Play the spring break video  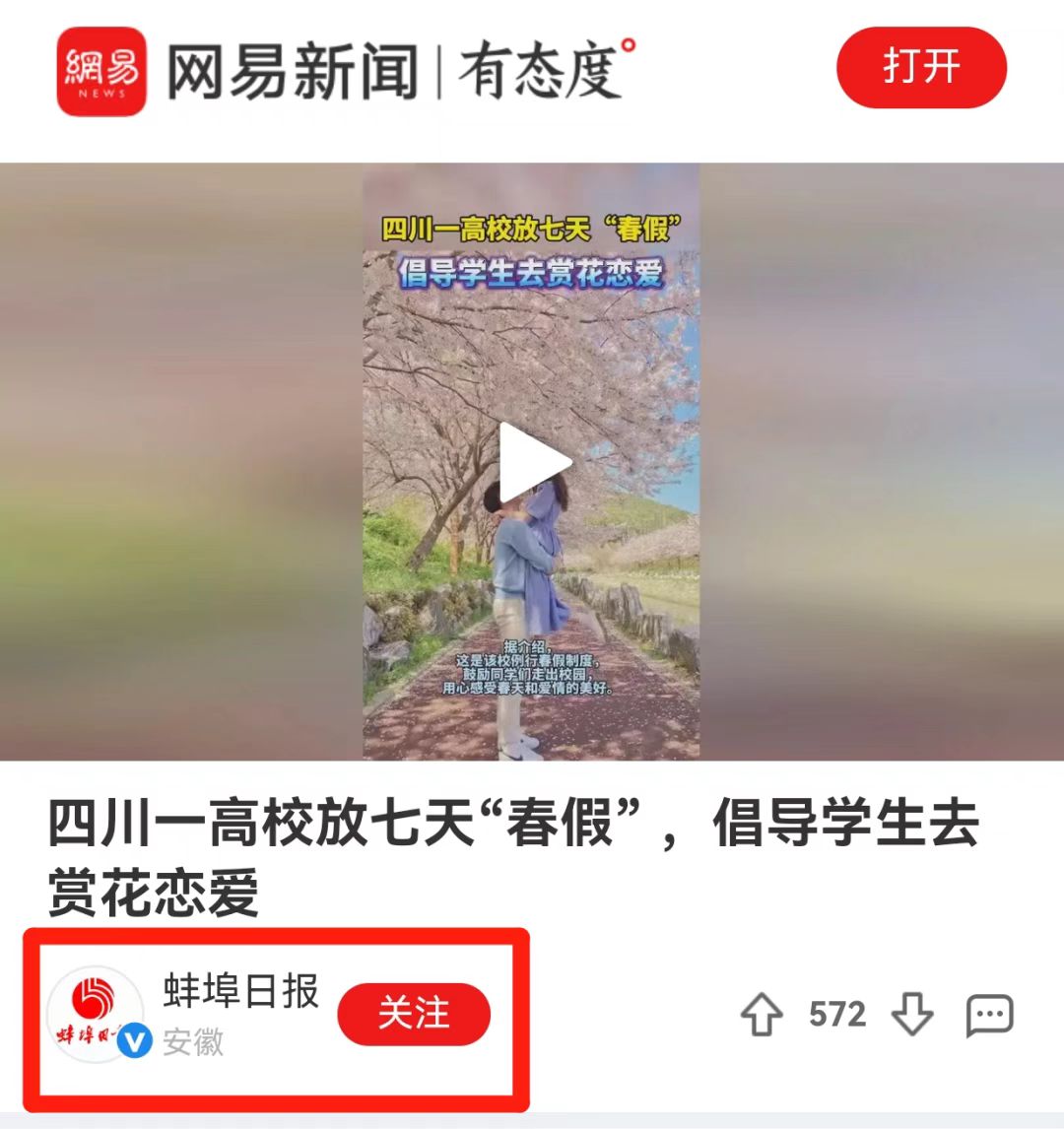point(532,463)
